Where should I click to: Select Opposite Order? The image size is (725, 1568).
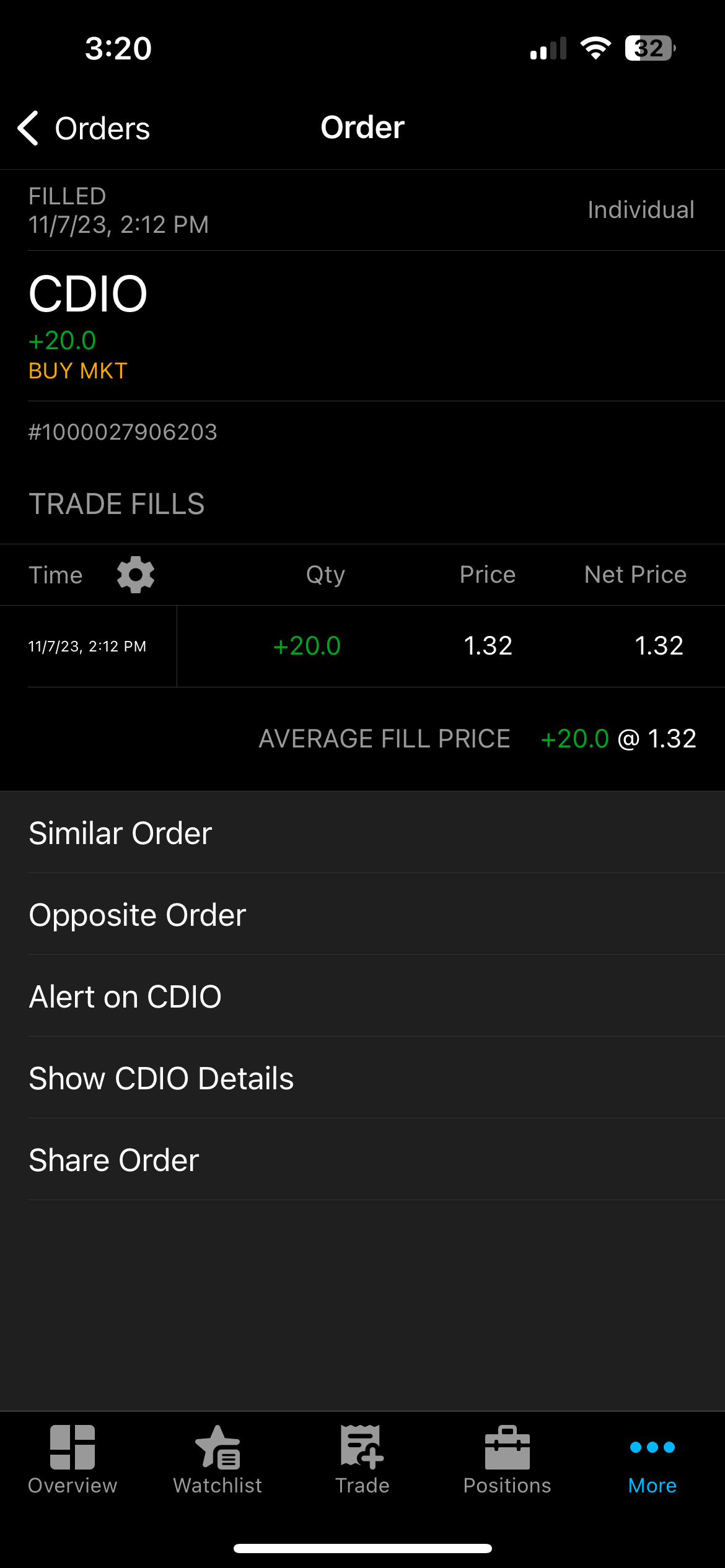[138, 915]
